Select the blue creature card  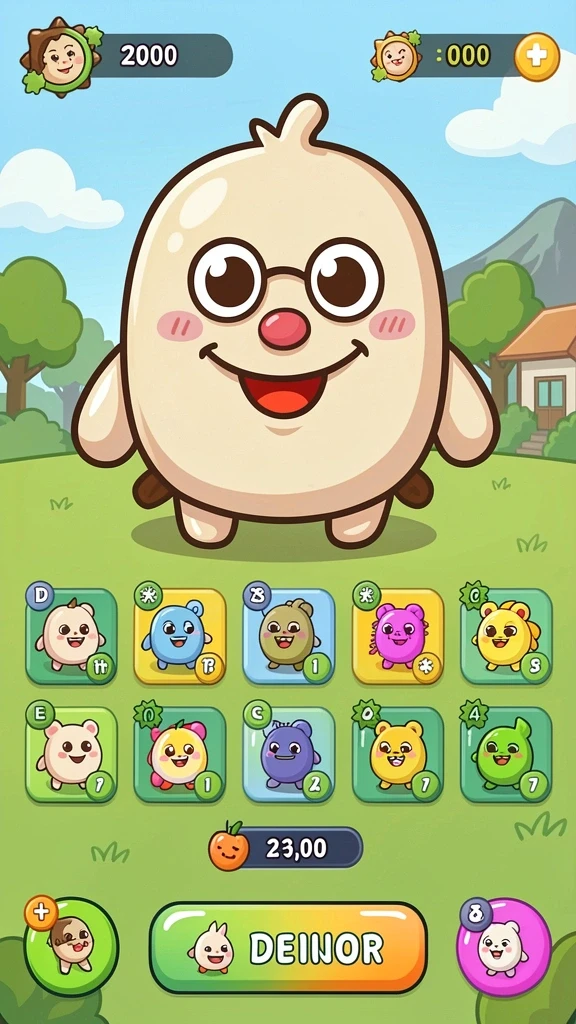click(x=180, y=635)
